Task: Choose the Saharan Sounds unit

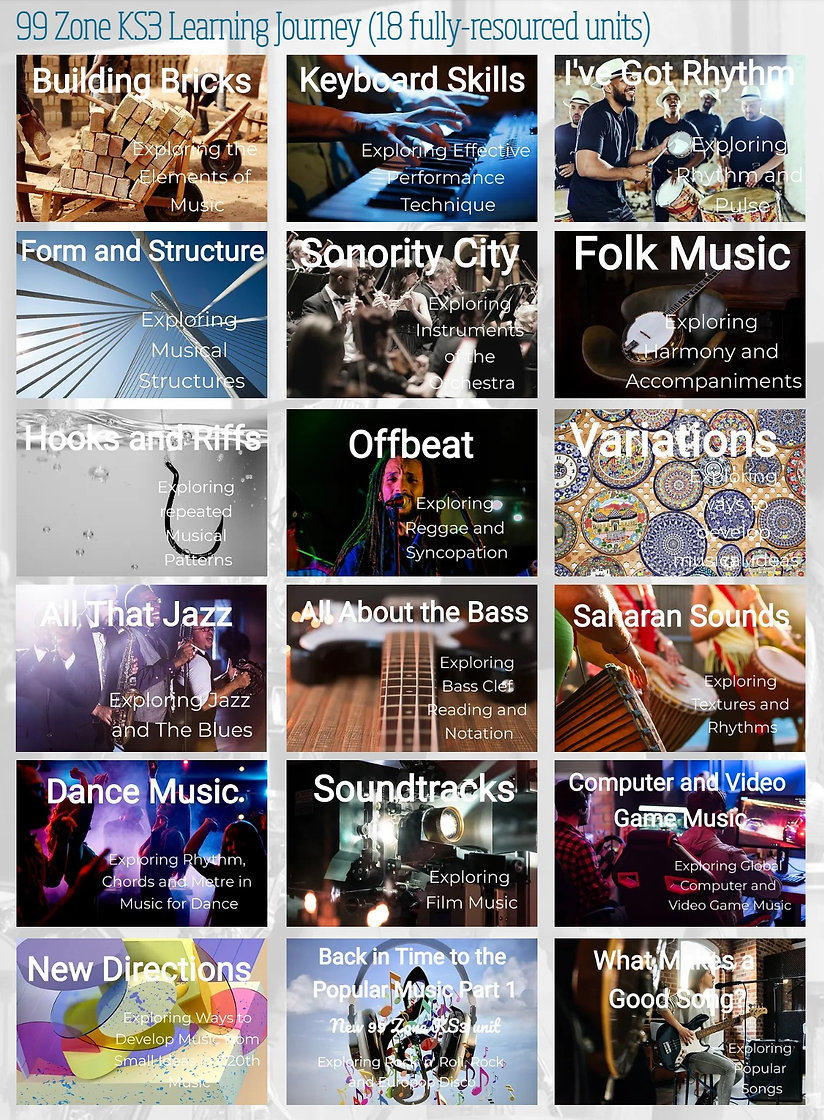Action: [x=679, y=668]
